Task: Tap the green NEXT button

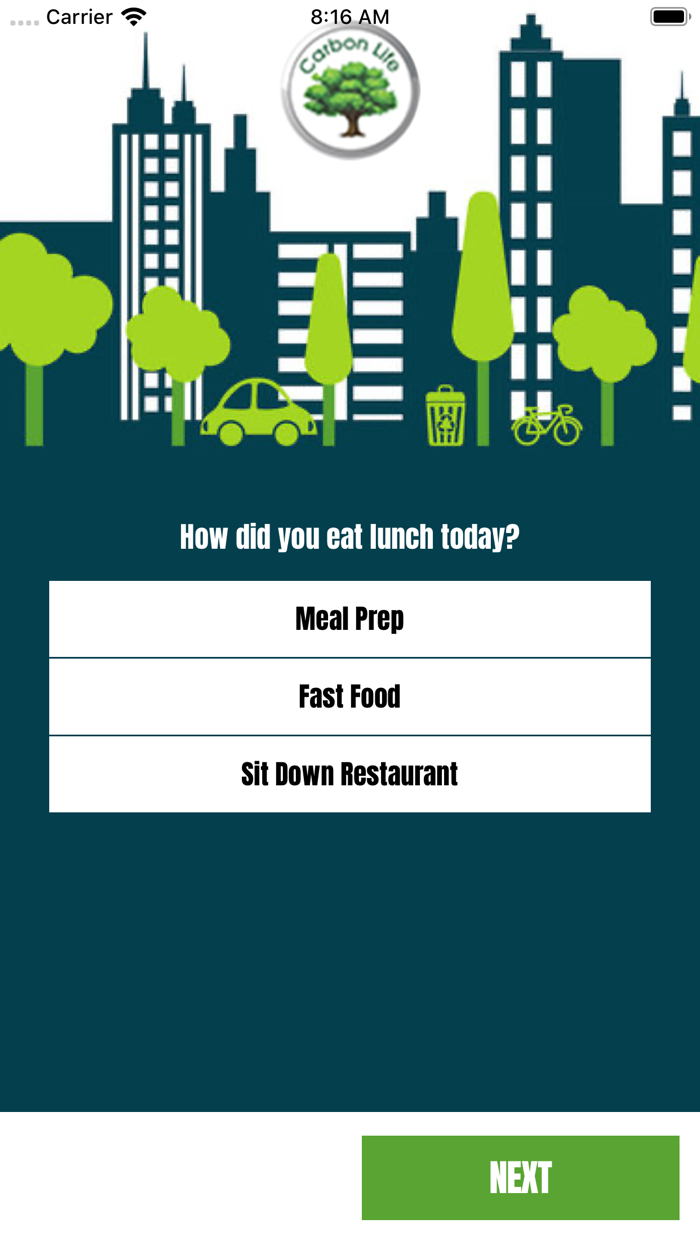Action: (x=520, y=1178)
